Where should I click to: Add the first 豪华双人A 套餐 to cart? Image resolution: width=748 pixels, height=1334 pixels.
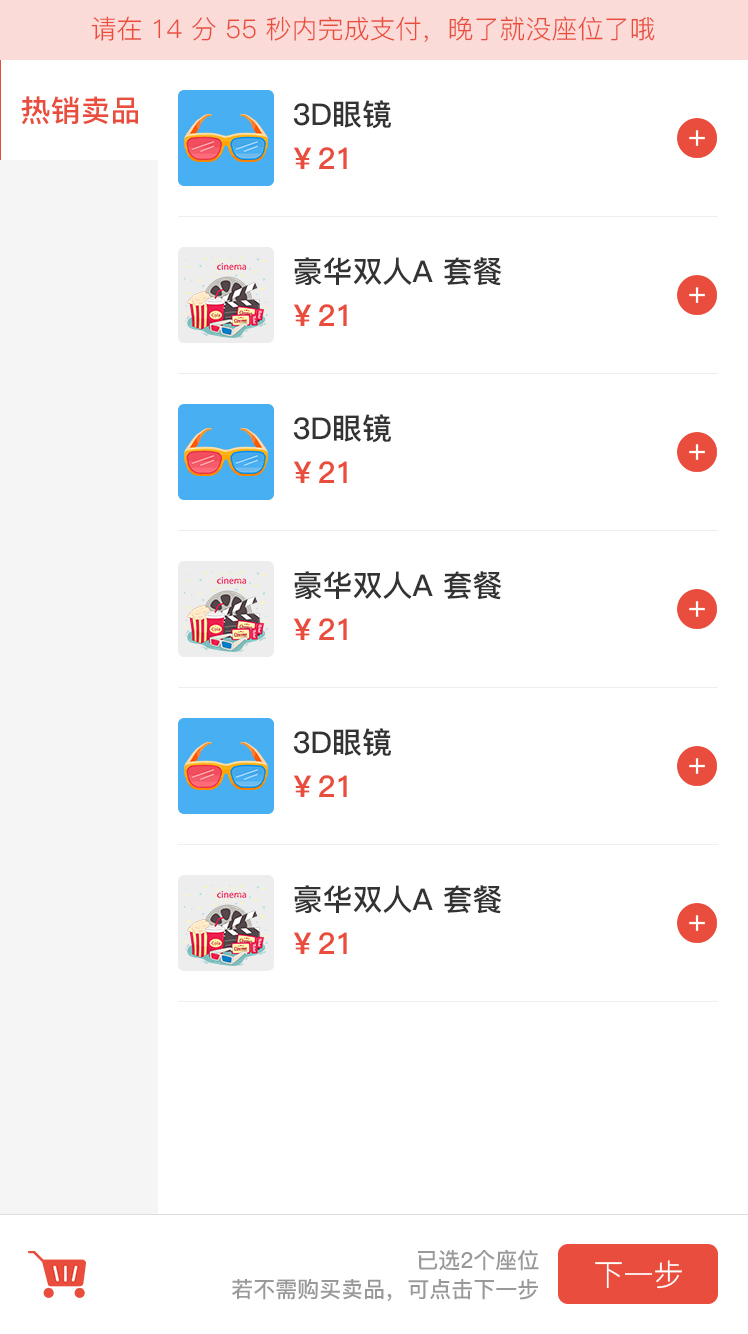(x=697, y=295)
